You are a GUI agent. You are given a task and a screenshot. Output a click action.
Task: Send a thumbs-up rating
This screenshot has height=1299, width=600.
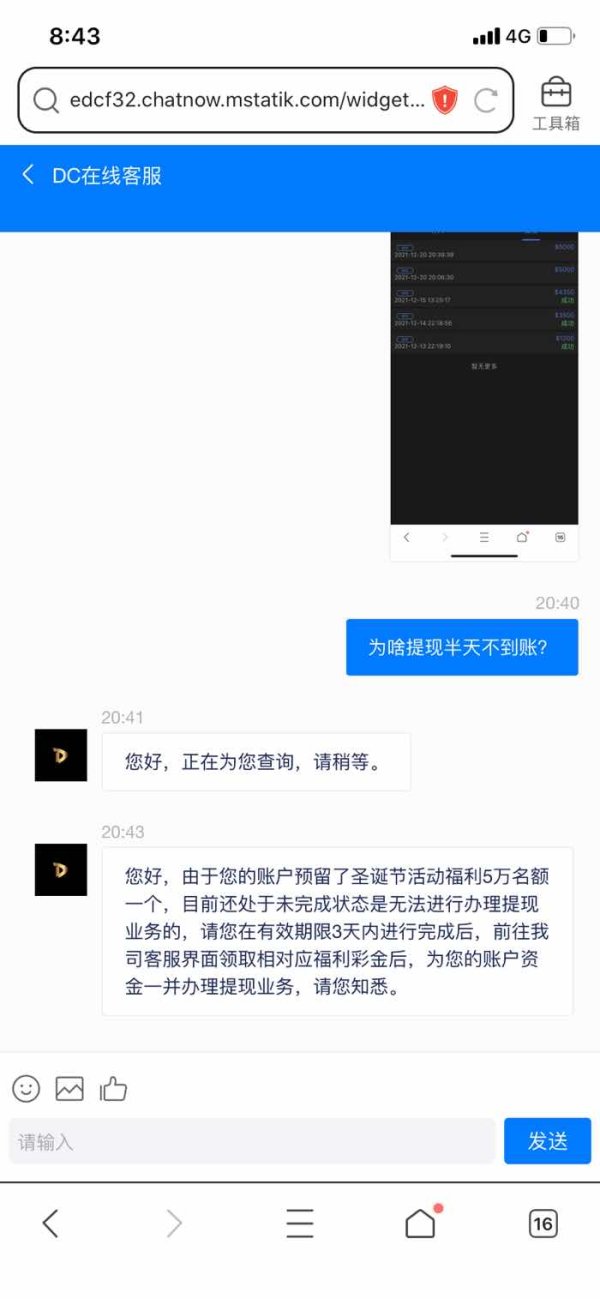[113, 1088]
